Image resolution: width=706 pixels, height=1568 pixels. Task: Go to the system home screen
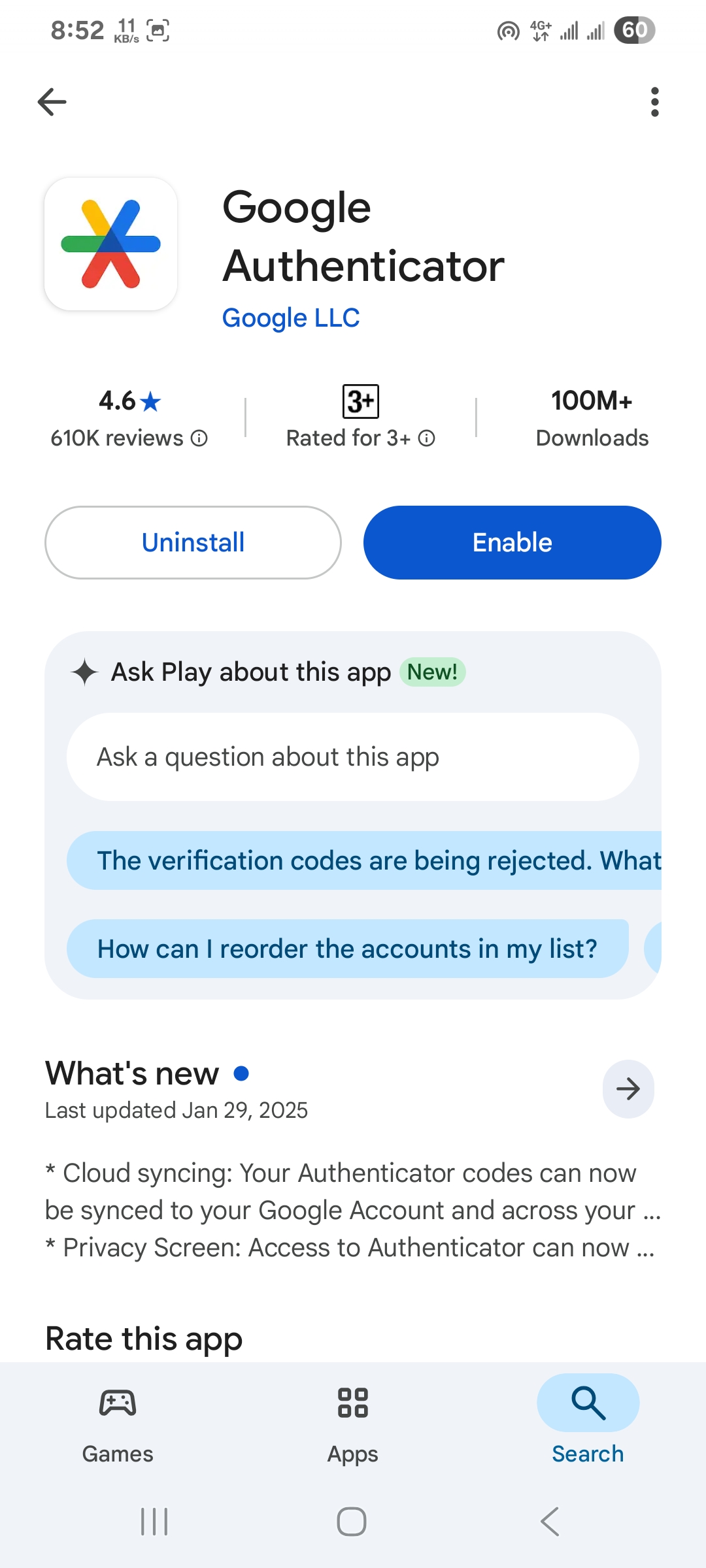pos(352,1522)
